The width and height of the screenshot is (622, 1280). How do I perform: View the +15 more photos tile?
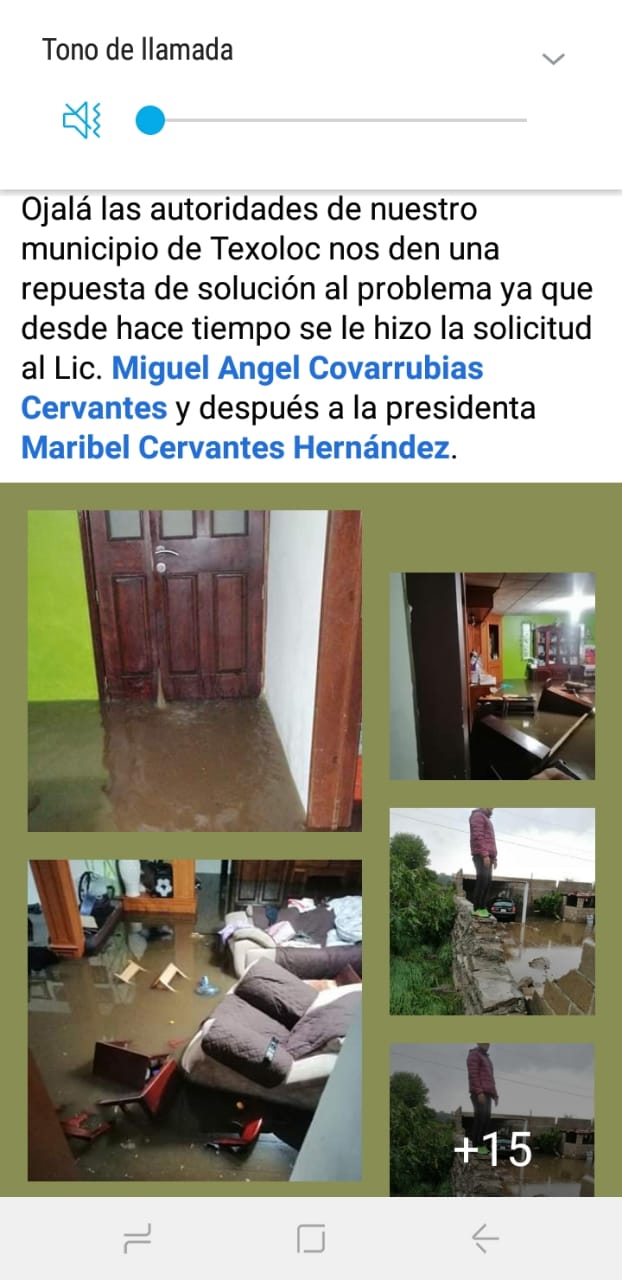click(x=492, y=1120)
